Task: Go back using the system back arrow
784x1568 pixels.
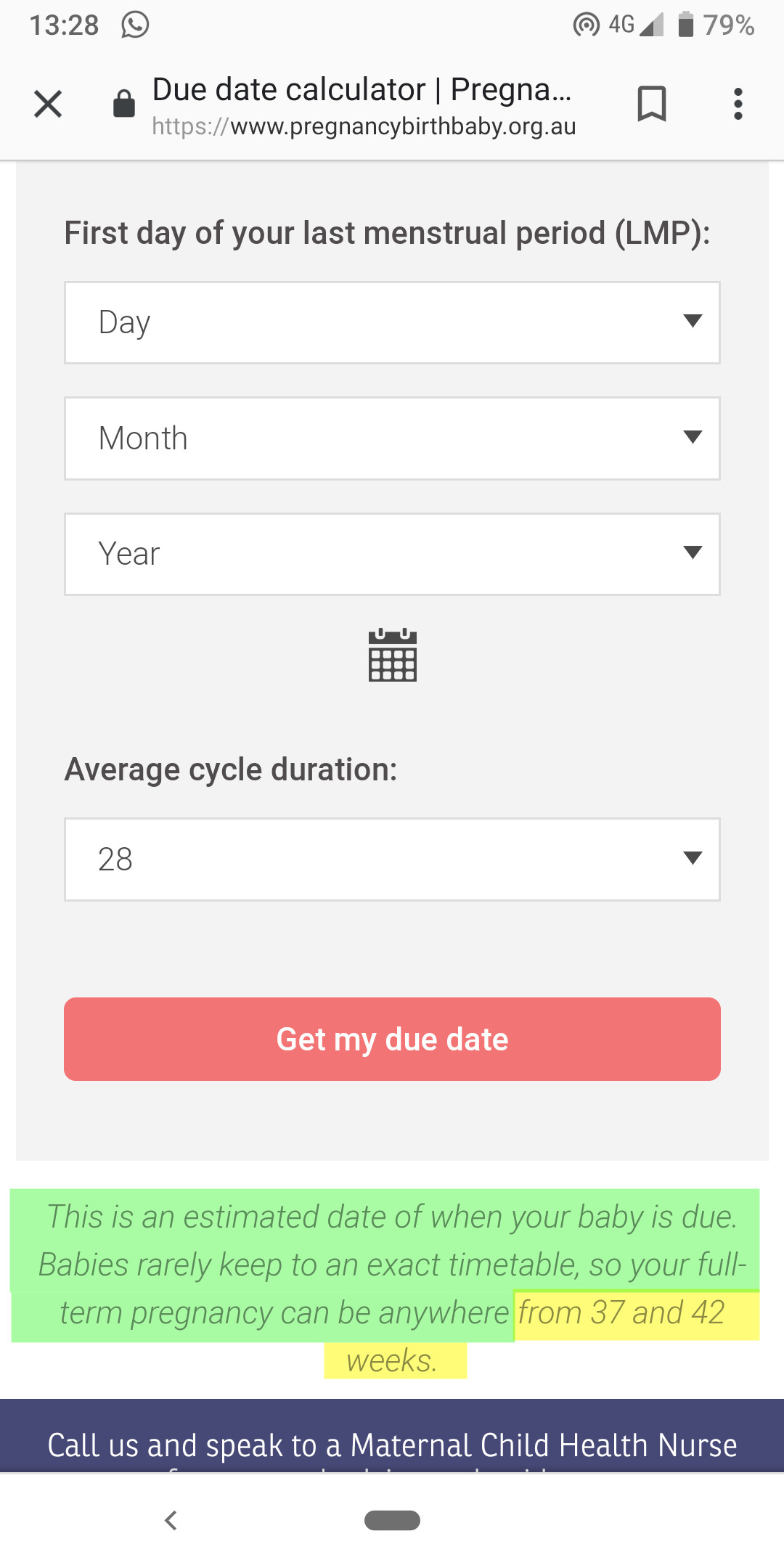Action: click(x=171, y=1520)
